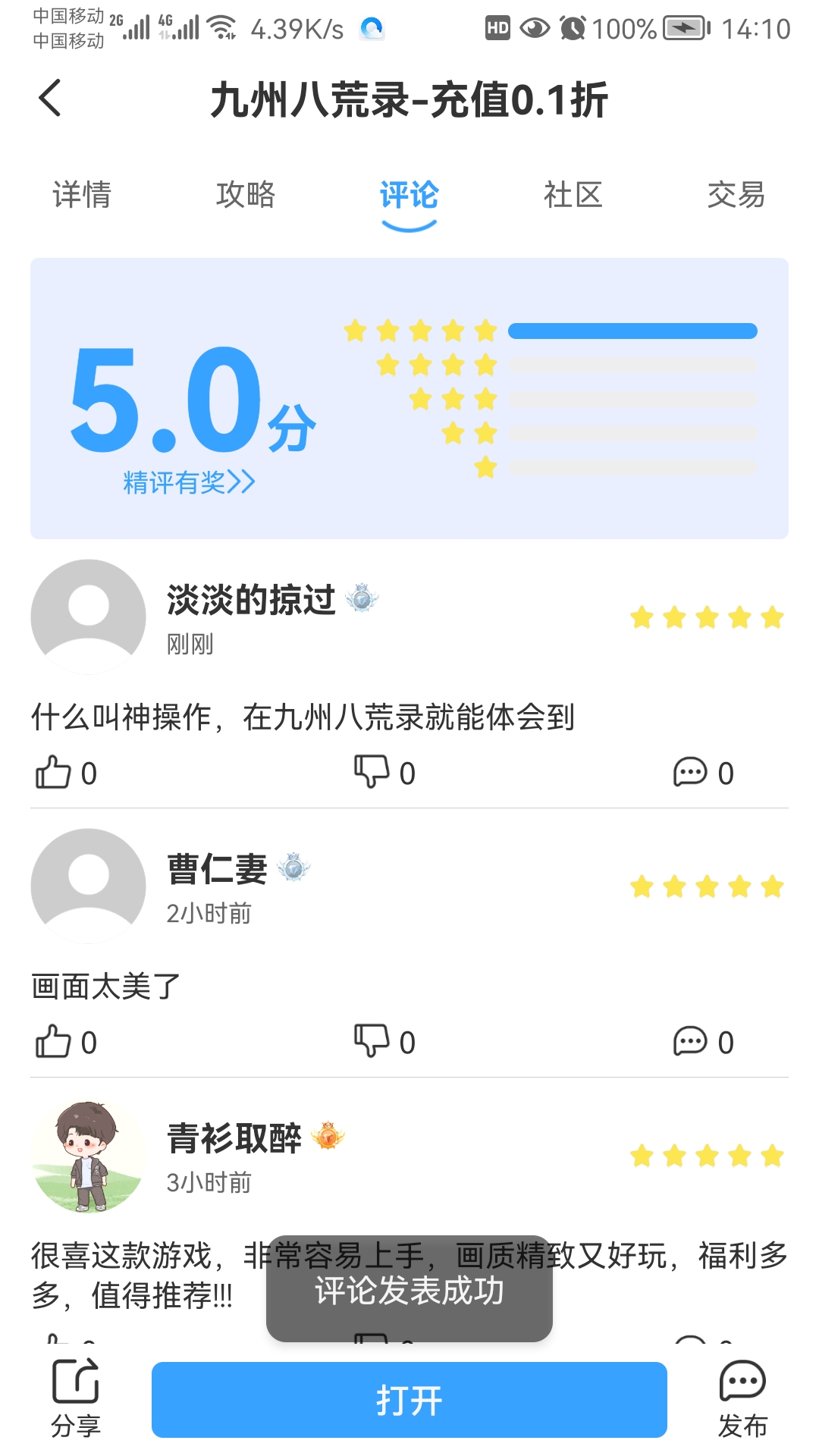Go back using the top-left arrow

[x=50, y=99]
